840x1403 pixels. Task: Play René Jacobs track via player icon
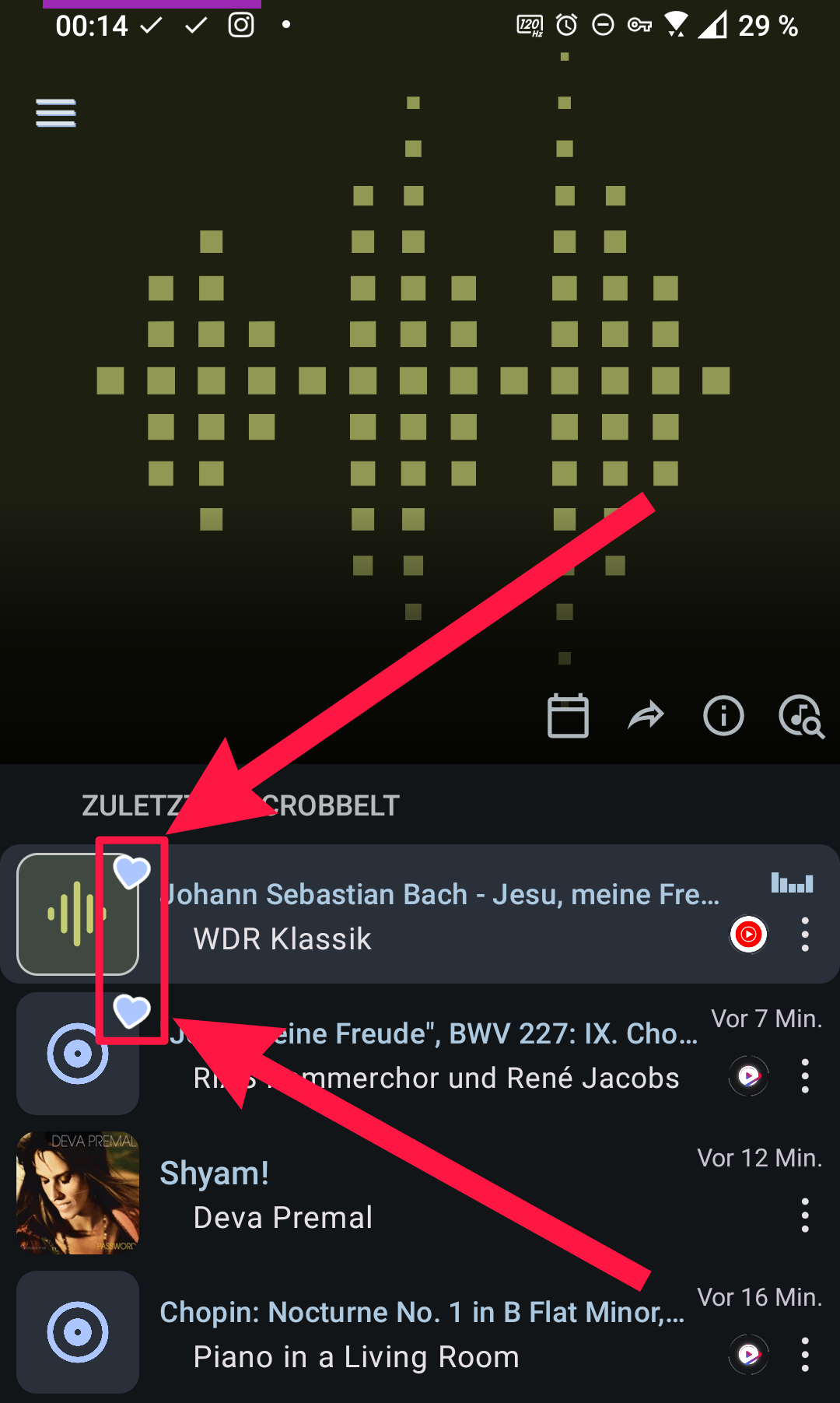pyautogui.click(x=748, y=1076)
